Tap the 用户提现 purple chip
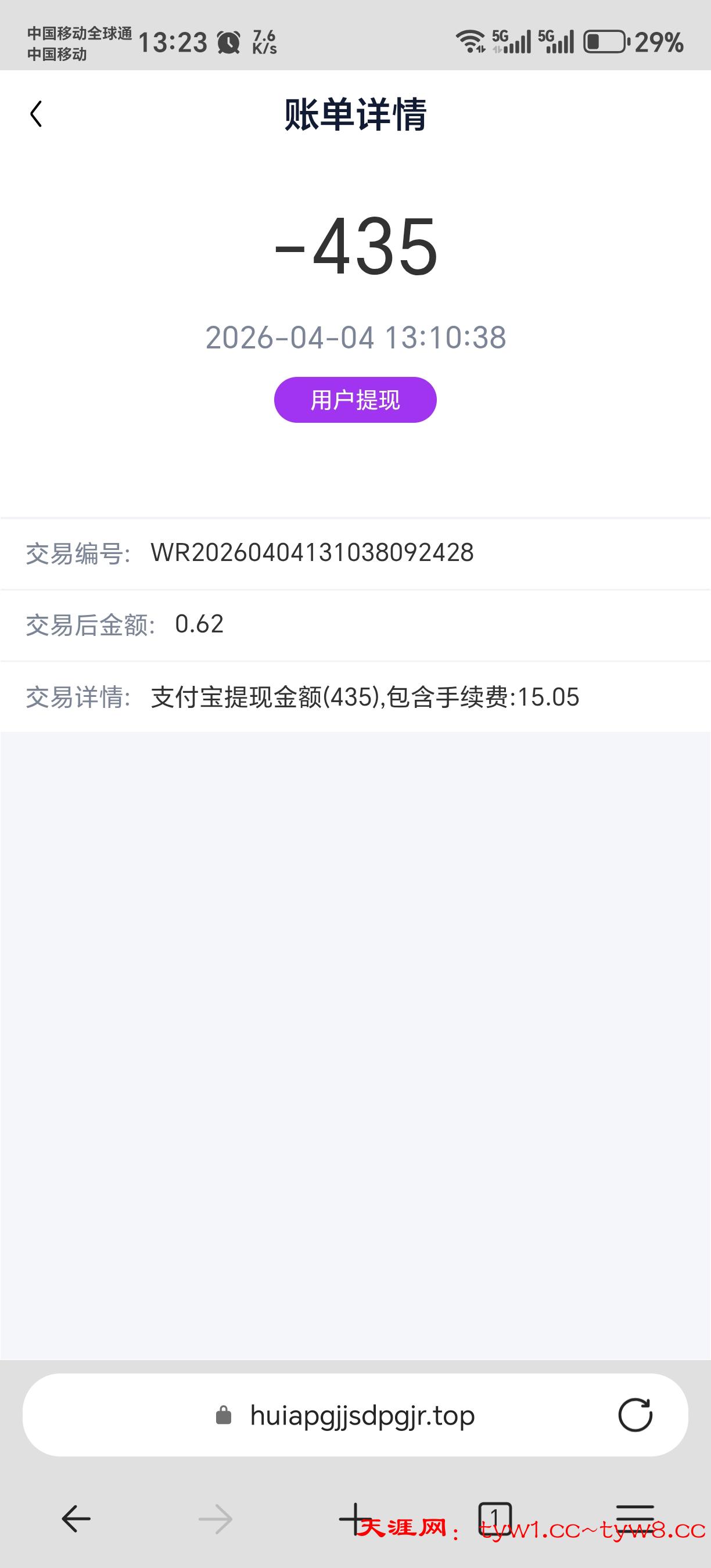The height and width of the screenshot is (1568, 711). tap(355, 400)
